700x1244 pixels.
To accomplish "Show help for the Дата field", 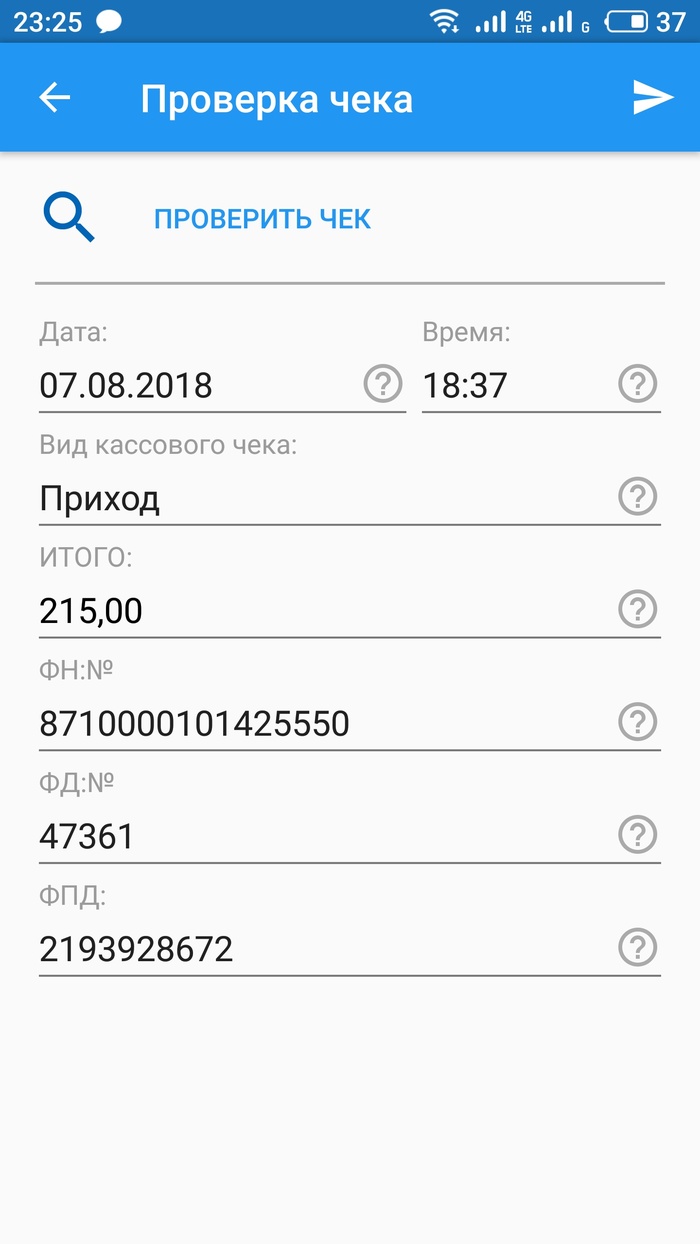I will click(382, 384).
